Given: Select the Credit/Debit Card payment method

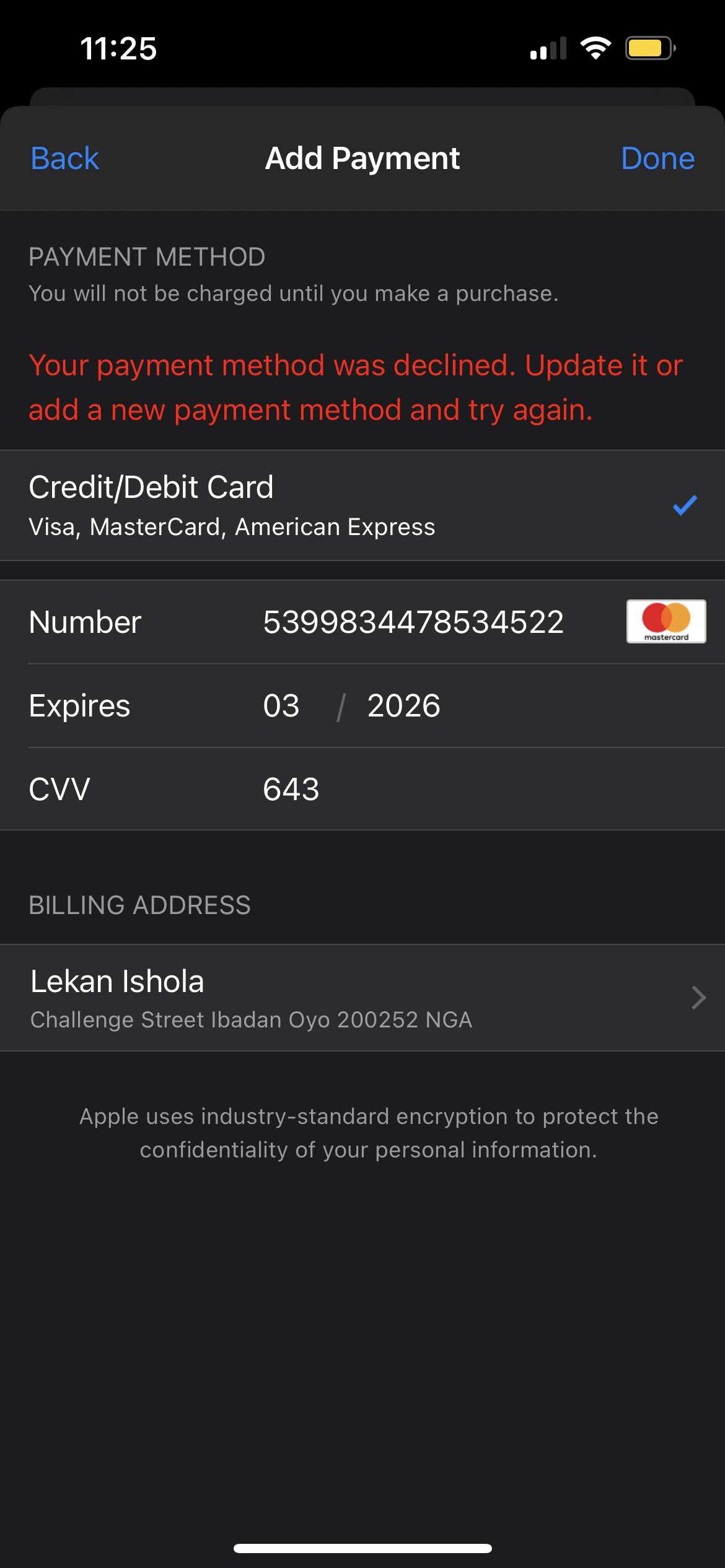Looking at the screenshot, I should pos(362,505).
